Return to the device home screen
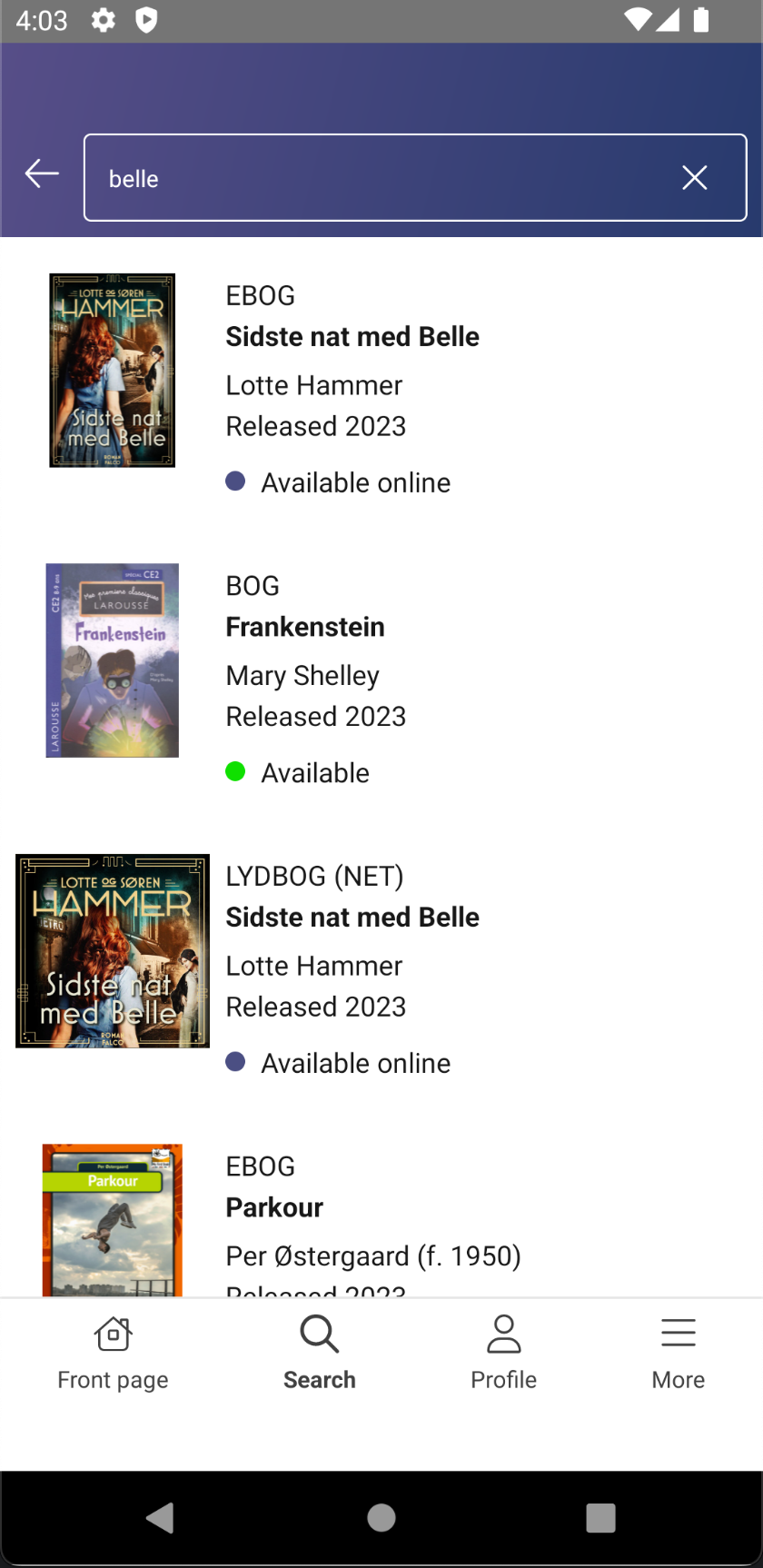The height and width of the screenshot is (1568, 763). (x=381, y=1517)
